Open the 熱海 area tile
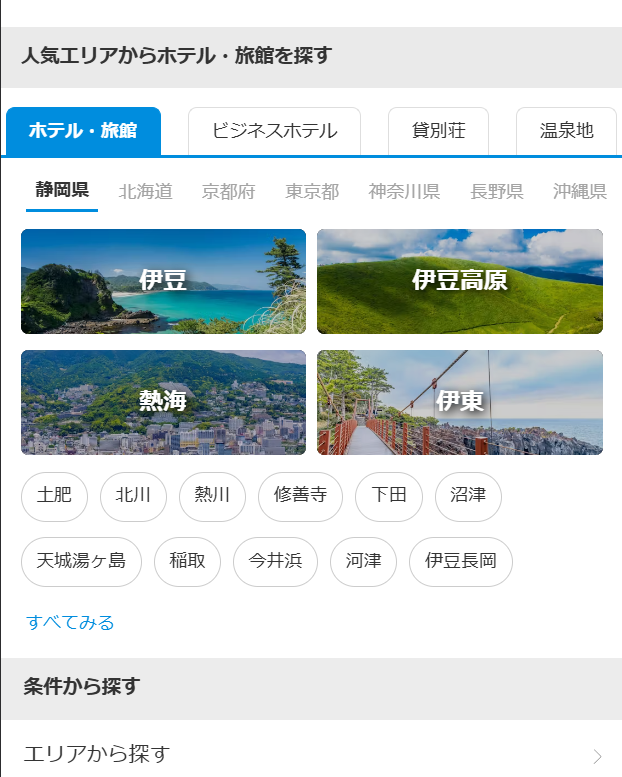Viewport: 622px width, 777px height. pyautogui.click(x=163, y=402)
